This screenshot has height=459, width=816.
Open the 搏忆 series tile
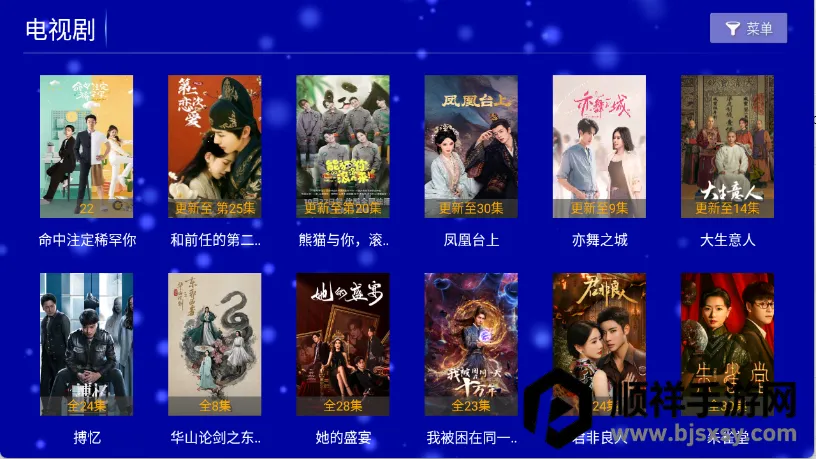[86, 344]
